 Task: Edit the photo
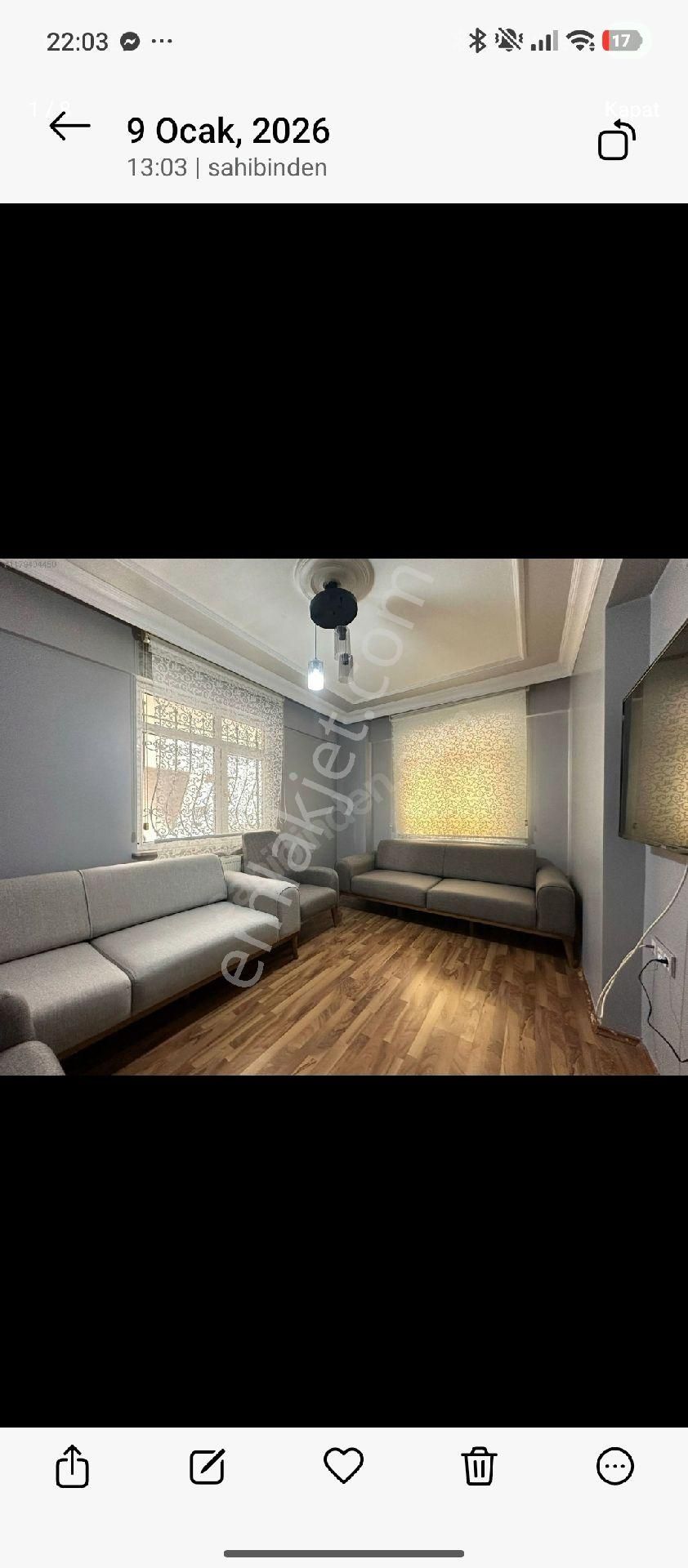click(208, 1466)
